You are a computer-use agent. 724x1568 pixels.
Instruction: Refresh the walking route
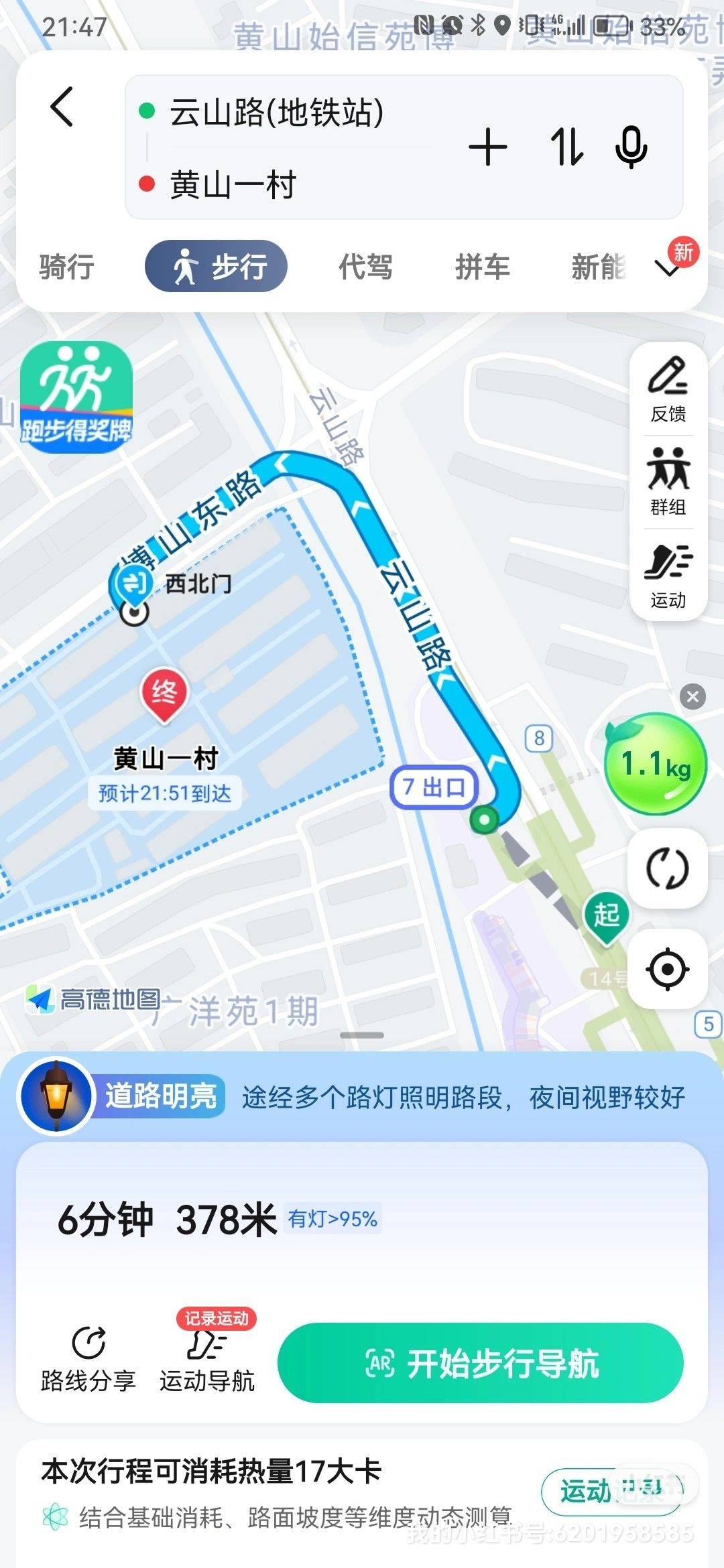(x=667, y=868)
